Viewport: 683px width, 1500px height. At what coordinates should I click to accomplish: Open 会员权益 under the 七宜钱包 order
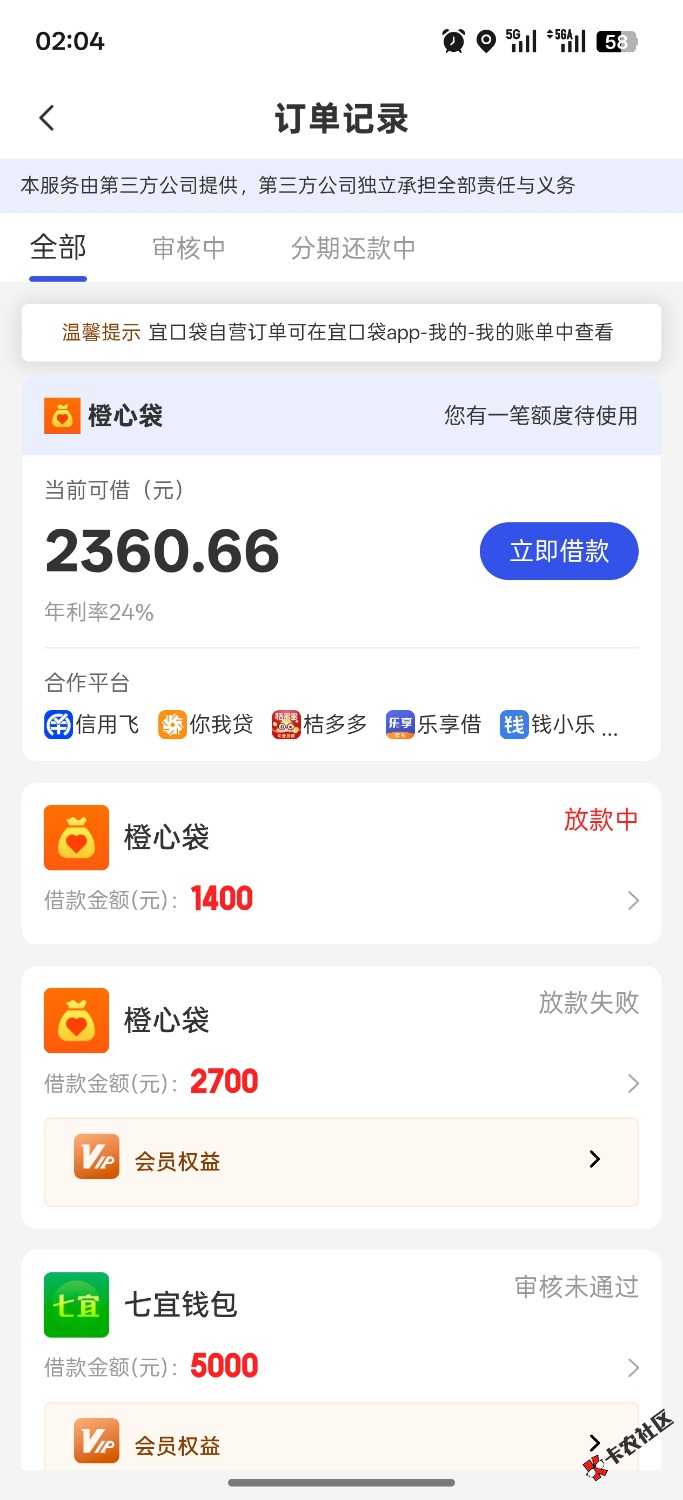coord(341,1443)
